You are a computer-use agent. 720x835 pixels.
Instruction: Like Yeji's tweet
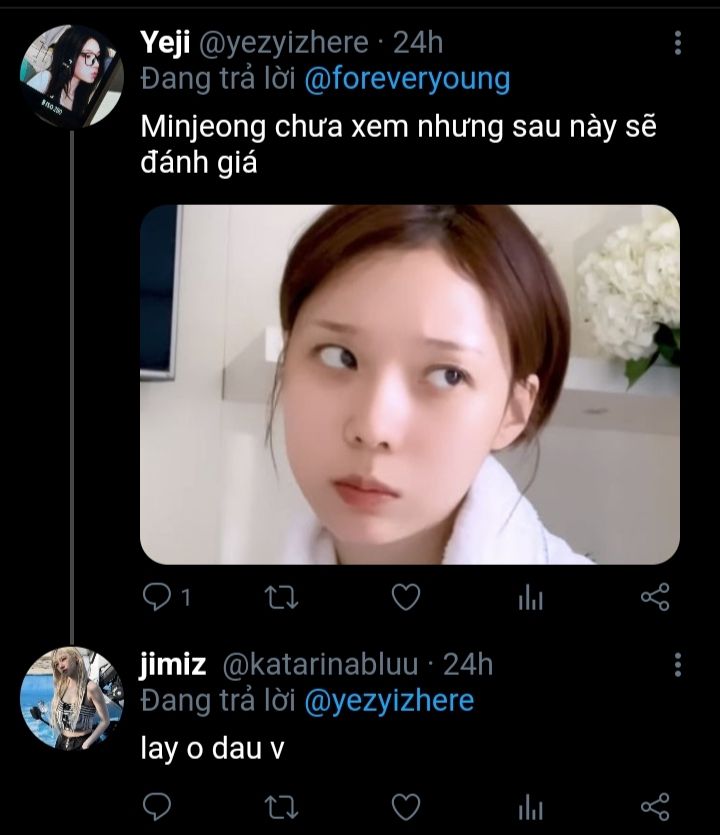pyautogui.click(x=404, y=597)
